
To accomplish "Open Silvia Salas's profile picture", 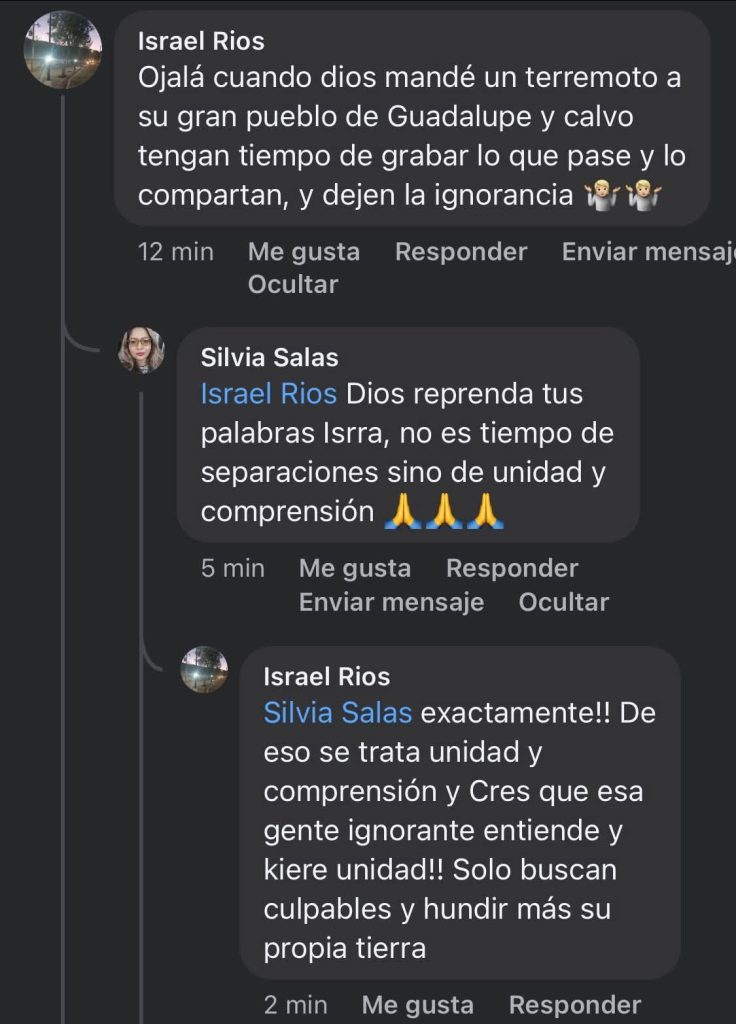I will 141,350.
